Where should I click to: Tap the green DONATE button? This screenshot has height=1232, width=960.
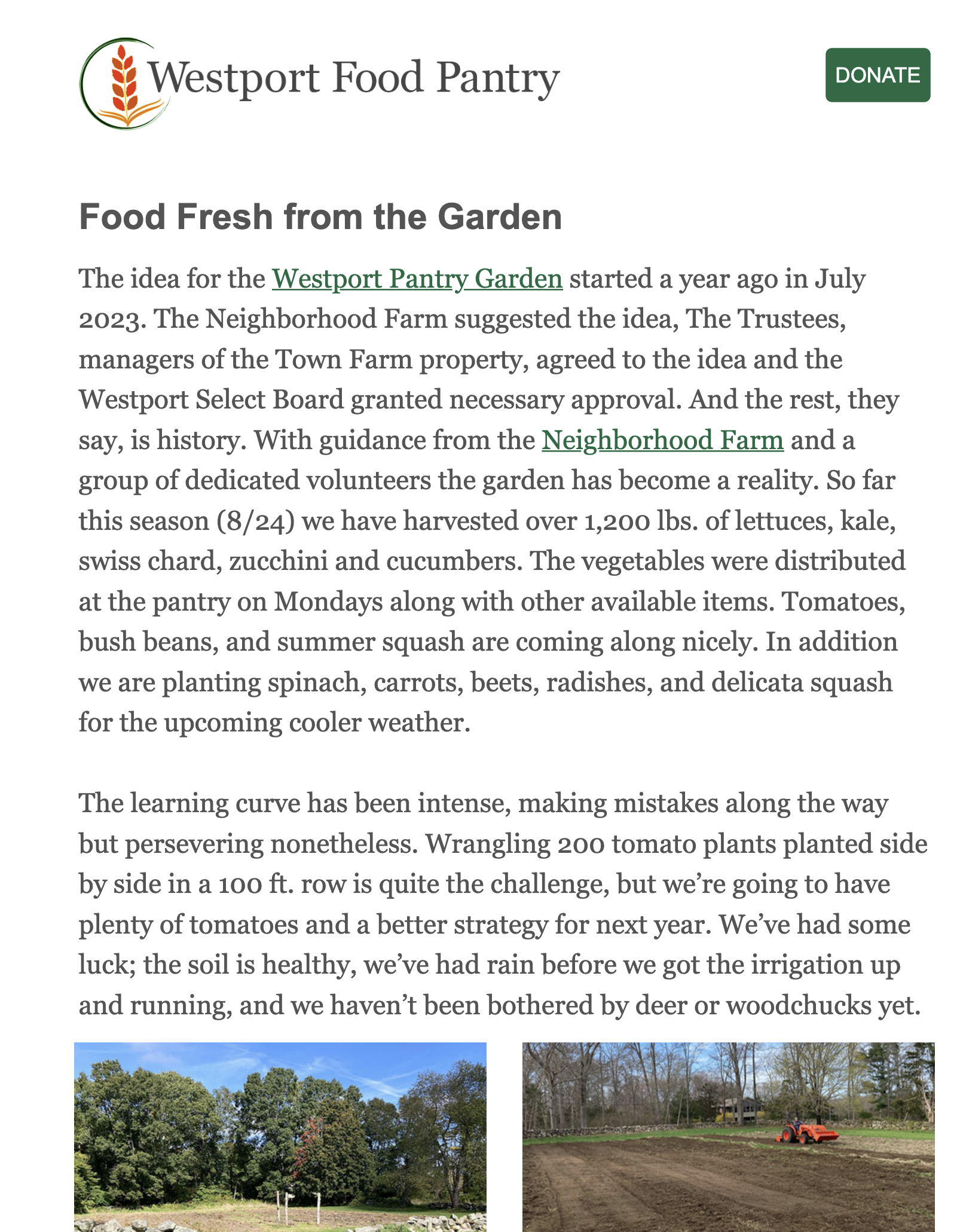(x=878, y=75)
